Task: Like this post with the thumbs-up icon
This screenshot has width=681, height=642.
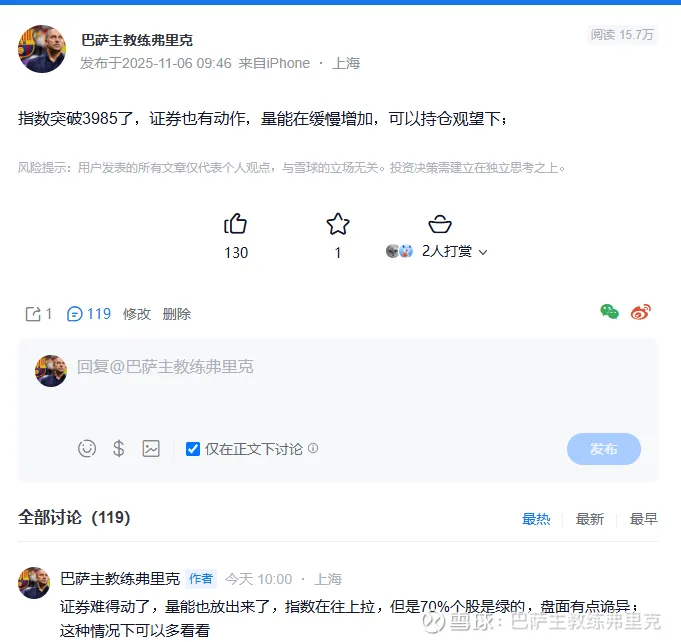Action: (x=236, y=223)
